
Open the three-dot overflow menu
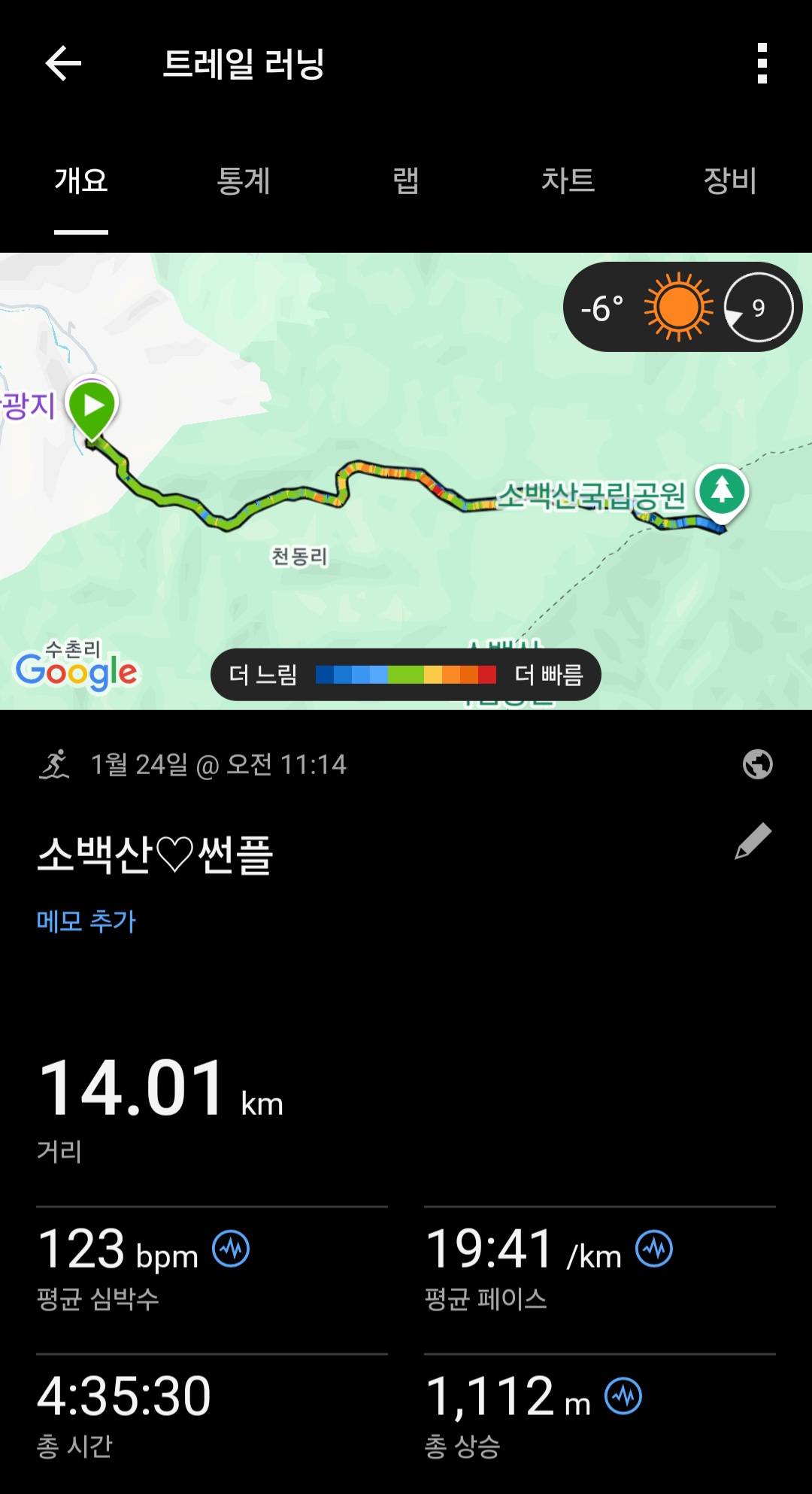pyautogui.click(x=762, y=63)
